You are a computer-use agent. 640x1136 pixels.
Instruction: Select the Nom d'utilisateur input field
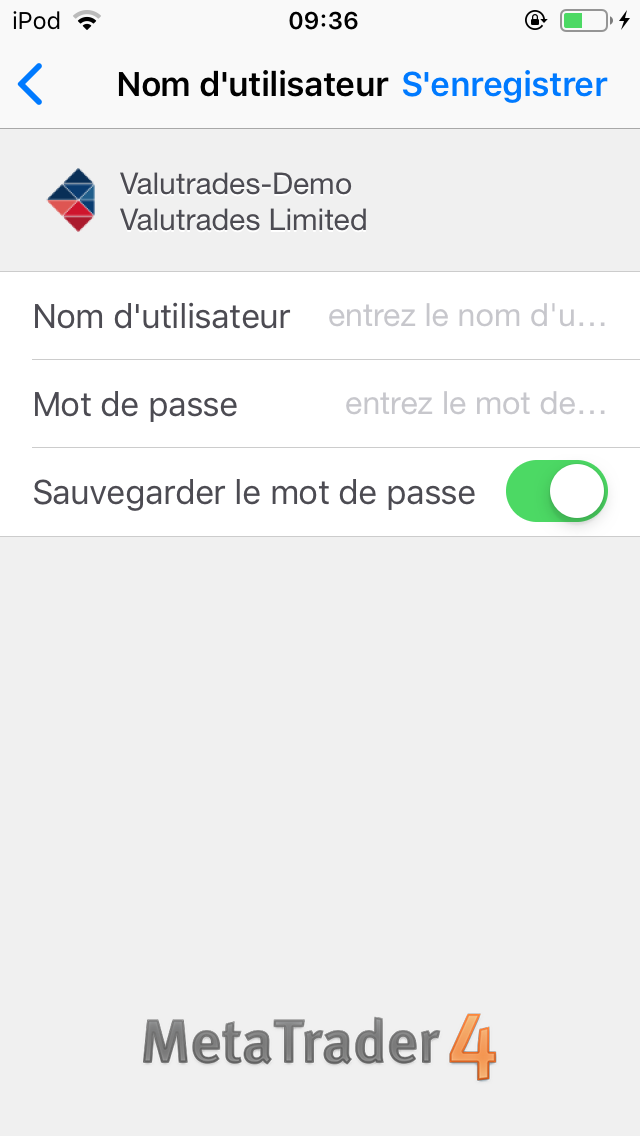click(x=467, y=317)
